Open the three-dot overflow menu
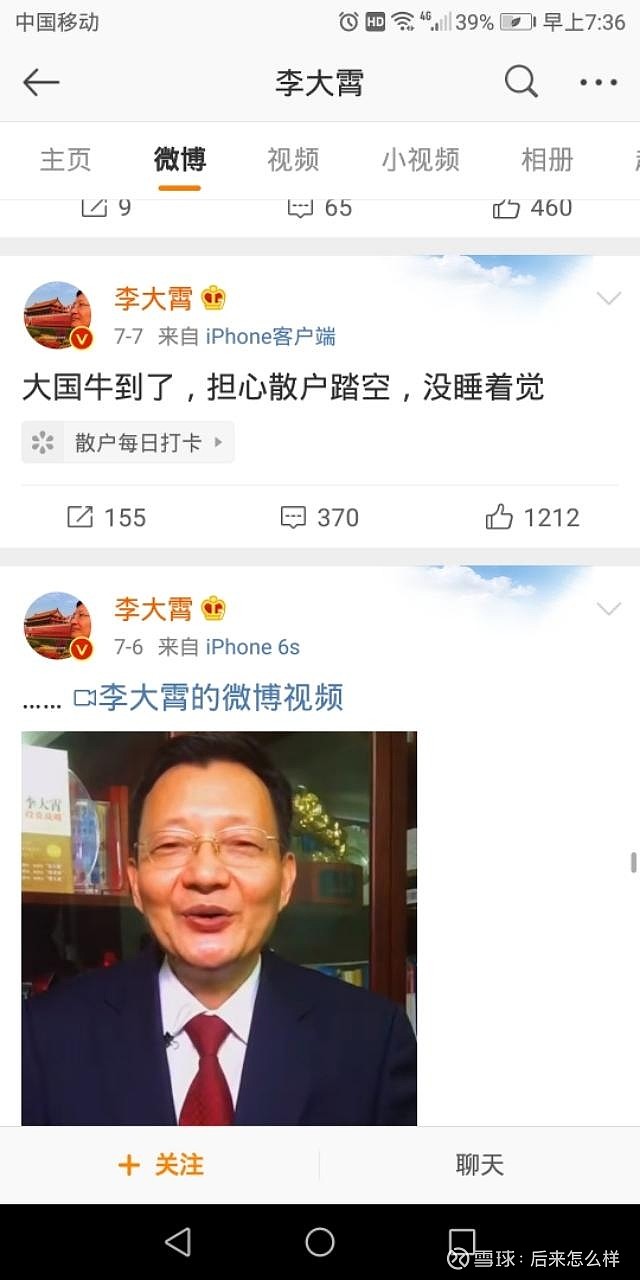This screenshot has width=640, height=1280. (598, 83)
